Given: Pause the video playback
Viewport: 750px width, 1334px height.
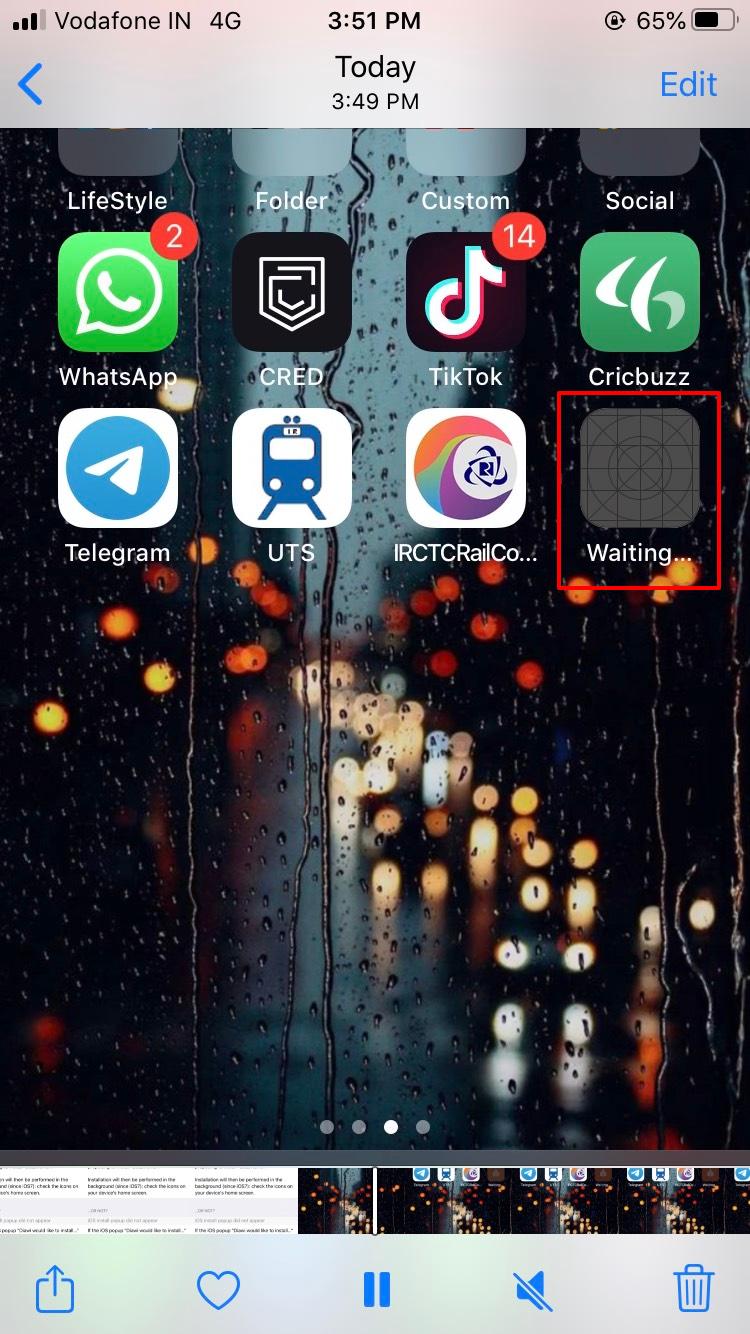Looking at the screenshot, I should coord(376,1289).
